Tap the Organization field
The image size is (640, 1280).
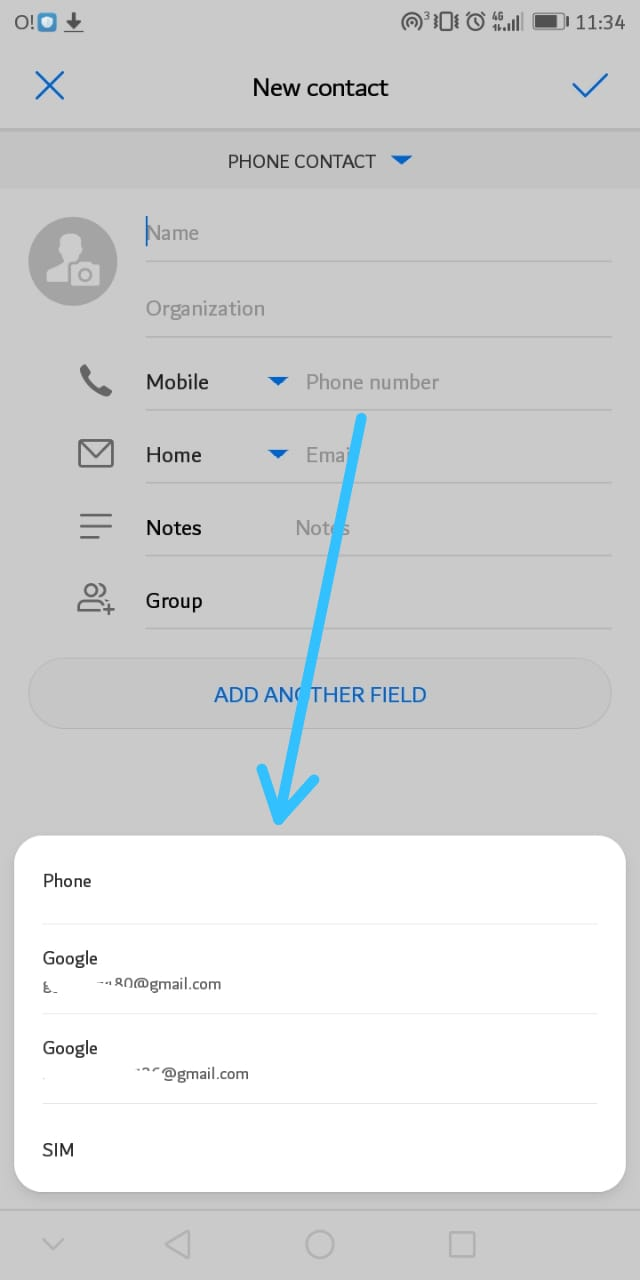coord(378,309)
